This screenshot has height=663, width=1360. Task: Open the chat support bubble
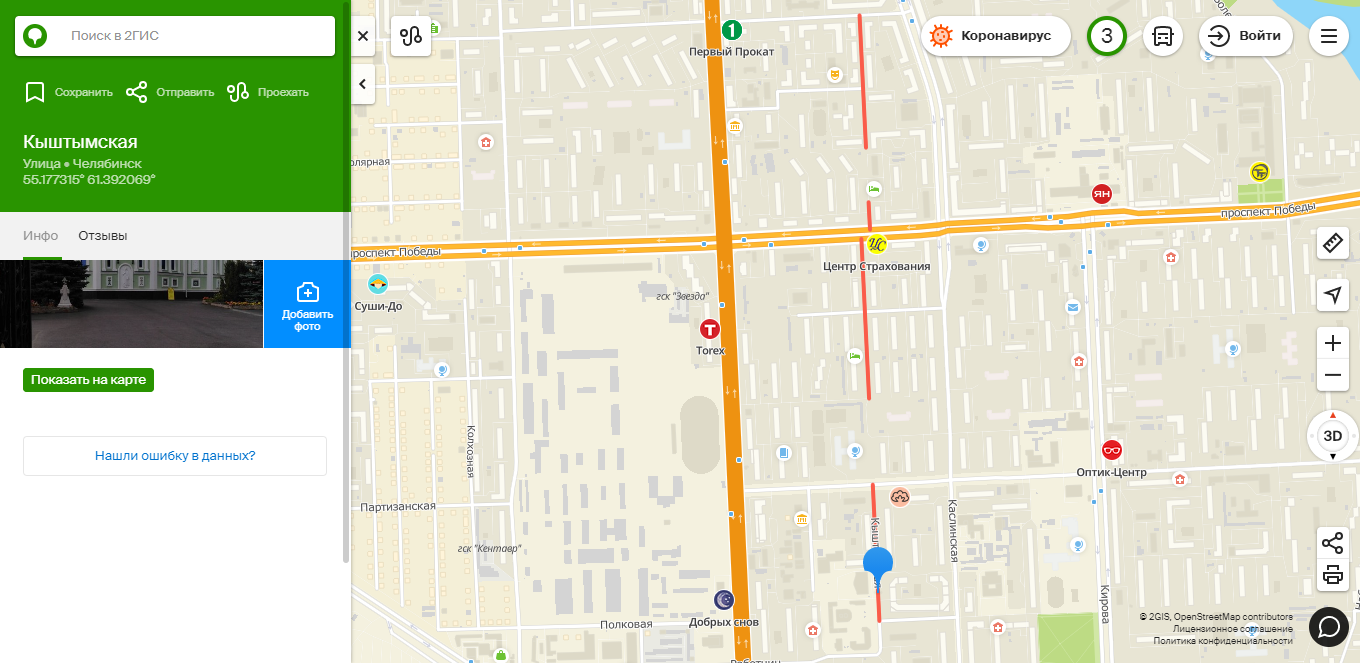[x=1329, y=627]
